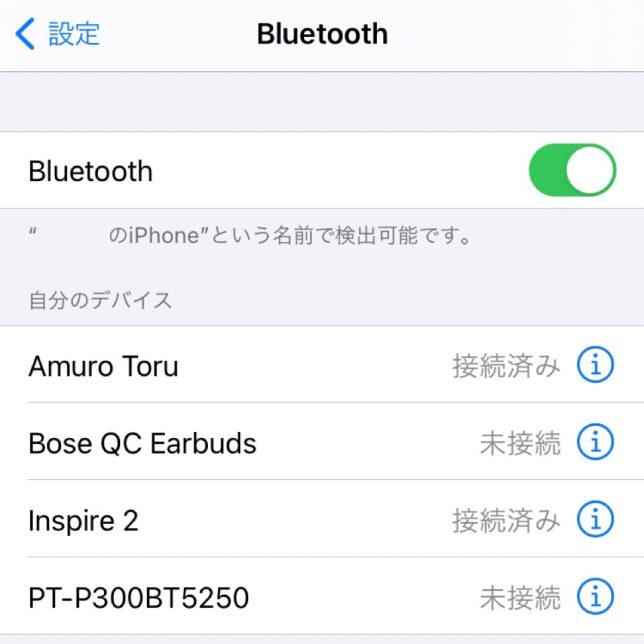644x644 pixels.
Task: Connect to Bose QC Earbuds
Action: coord(250,443)
